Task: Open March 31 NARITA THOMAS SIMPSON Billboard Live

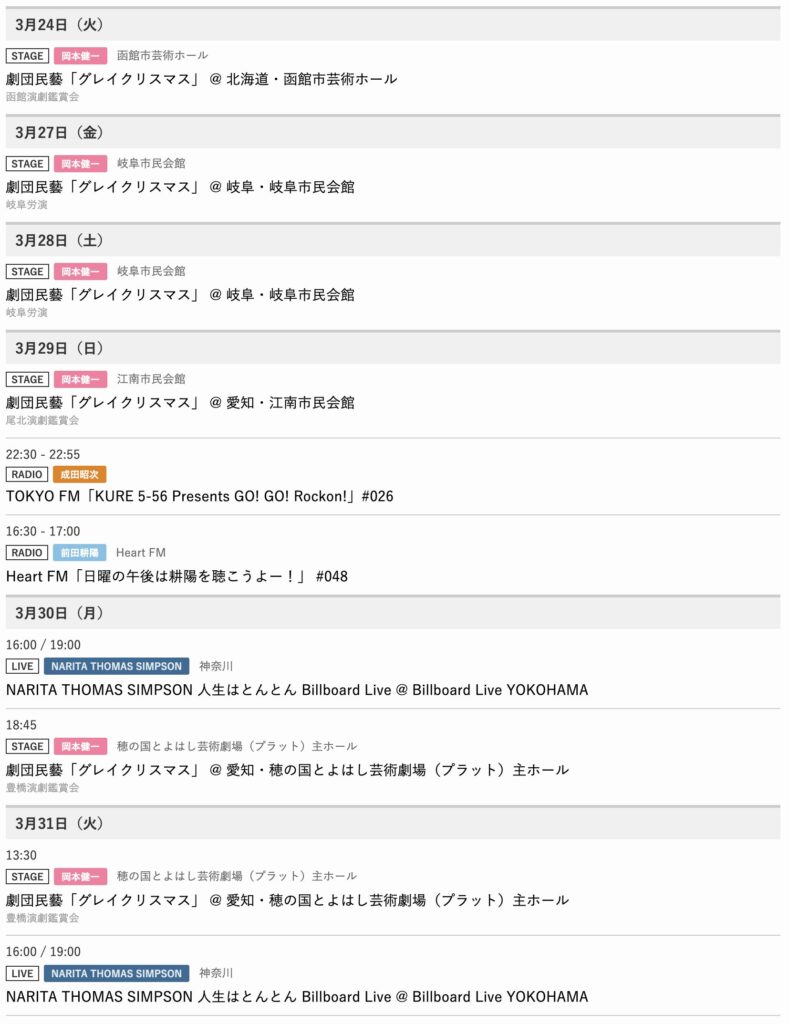Action: pos(297,996)
